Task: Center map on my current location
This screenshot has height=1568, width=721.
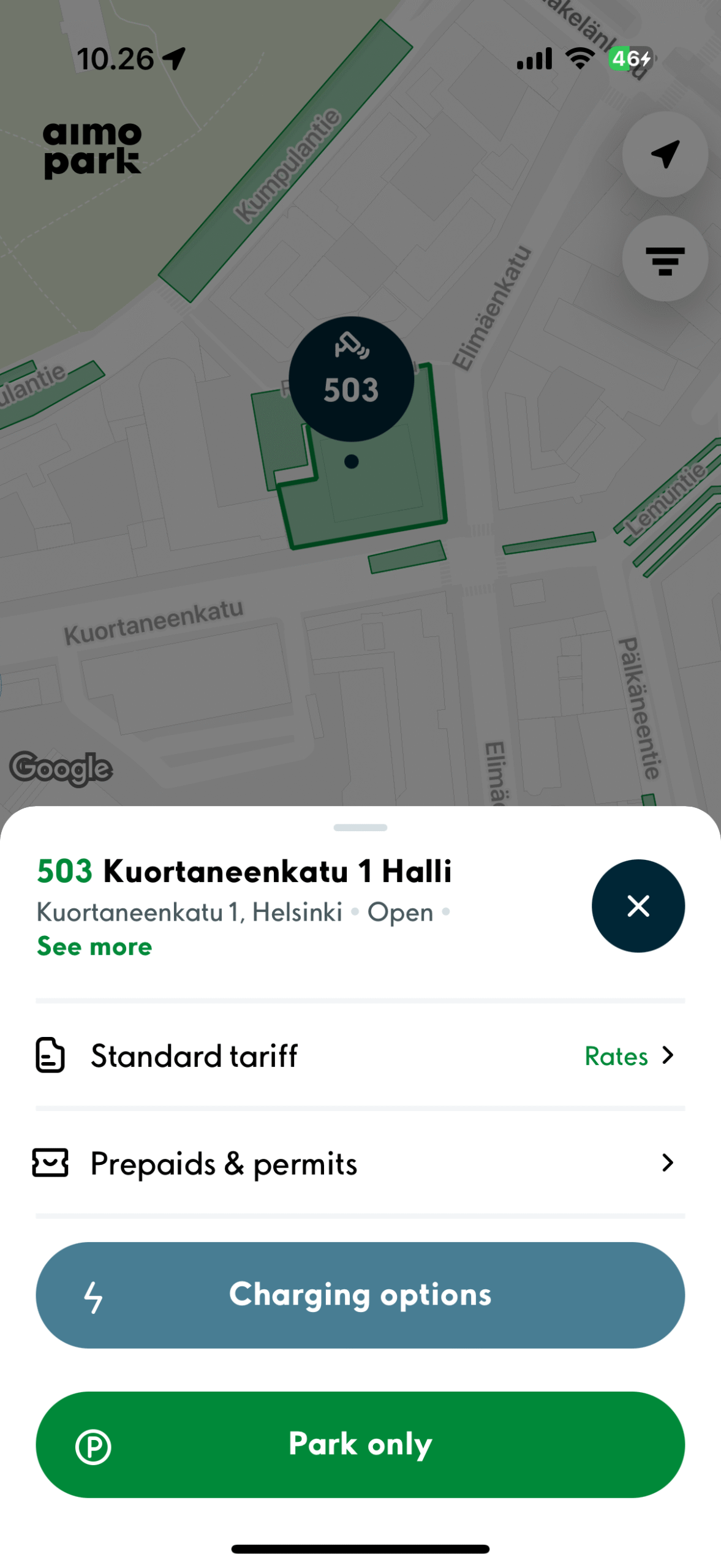Action: click(665, 154)
